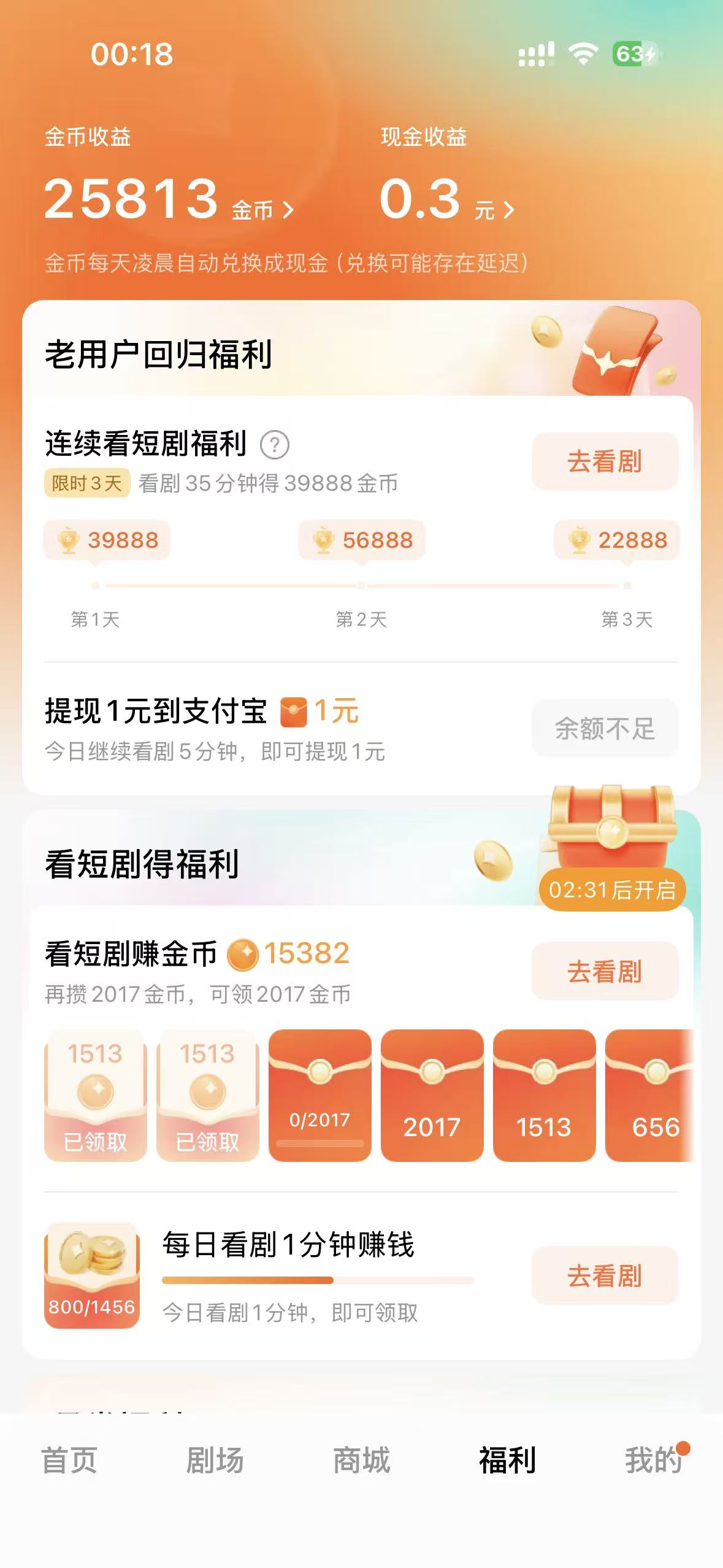The height and width of the screenshot is (1568, 723).
Task: Open the 现金收益 cash earnings details
Action: pos(446,199)
